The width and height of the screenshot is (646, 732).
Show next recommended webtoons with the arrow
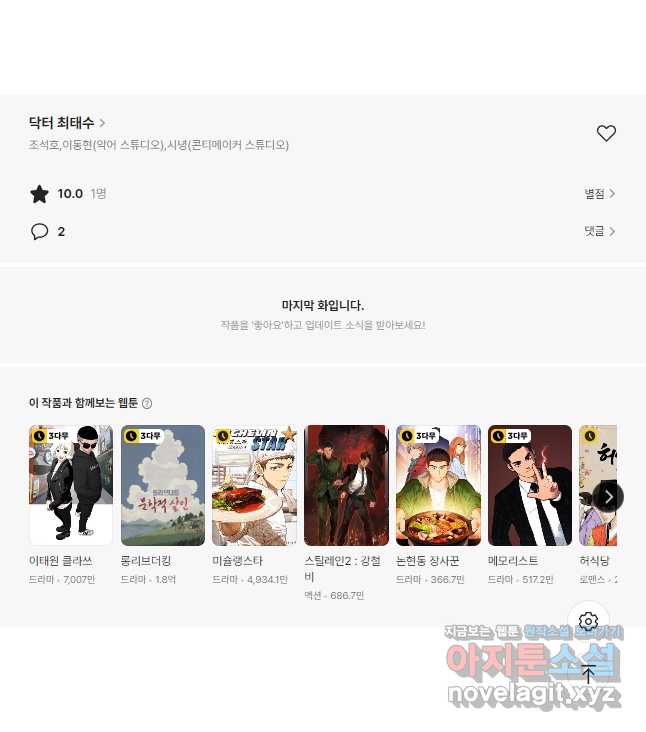(608, 496)
